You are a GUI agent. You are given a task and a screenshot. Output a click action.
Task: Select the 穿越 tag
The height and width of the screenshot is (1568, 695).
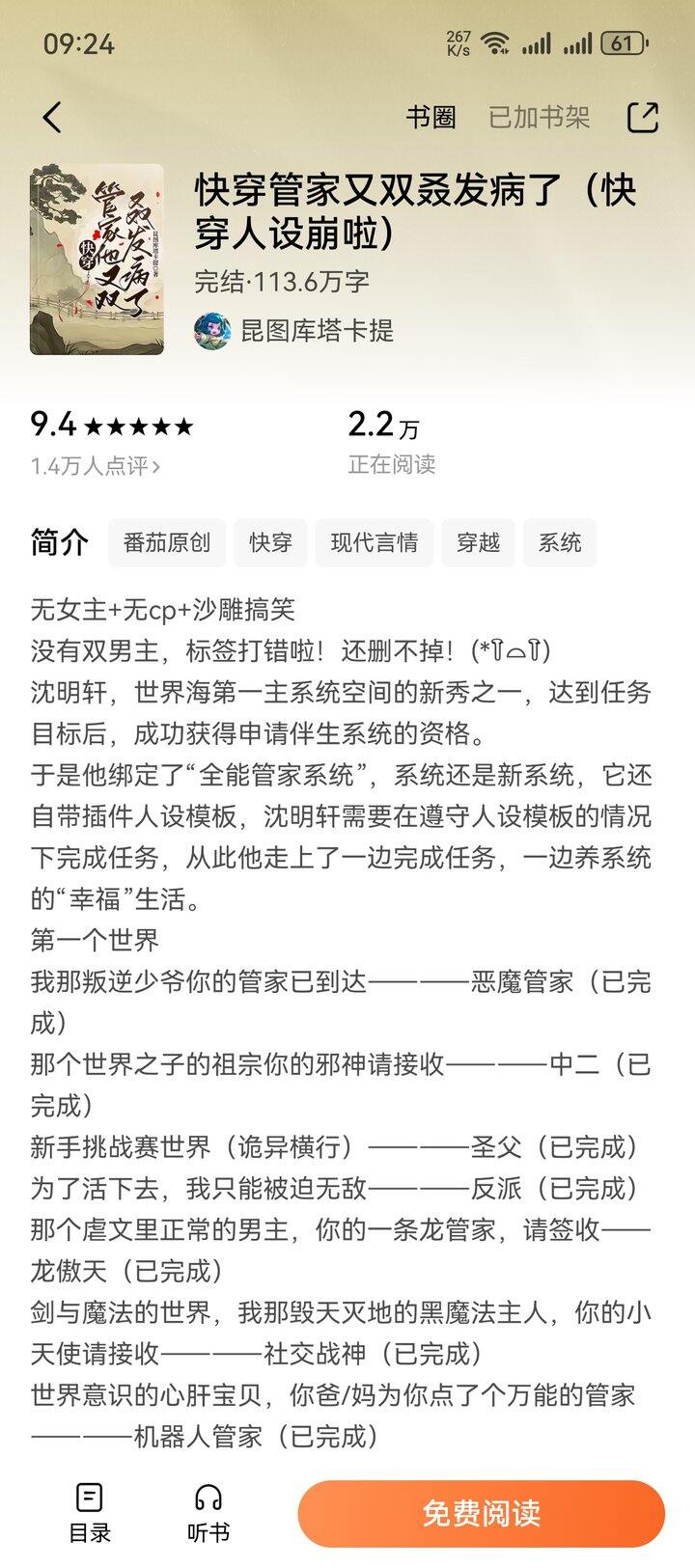pos(478,542)
